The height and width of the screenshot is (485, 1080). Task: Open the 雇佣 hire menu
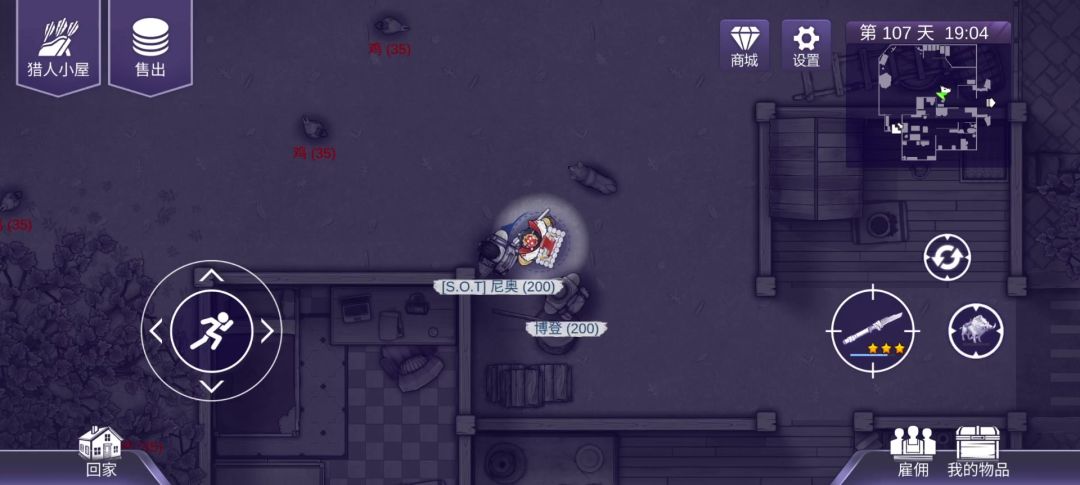[912, 452]
